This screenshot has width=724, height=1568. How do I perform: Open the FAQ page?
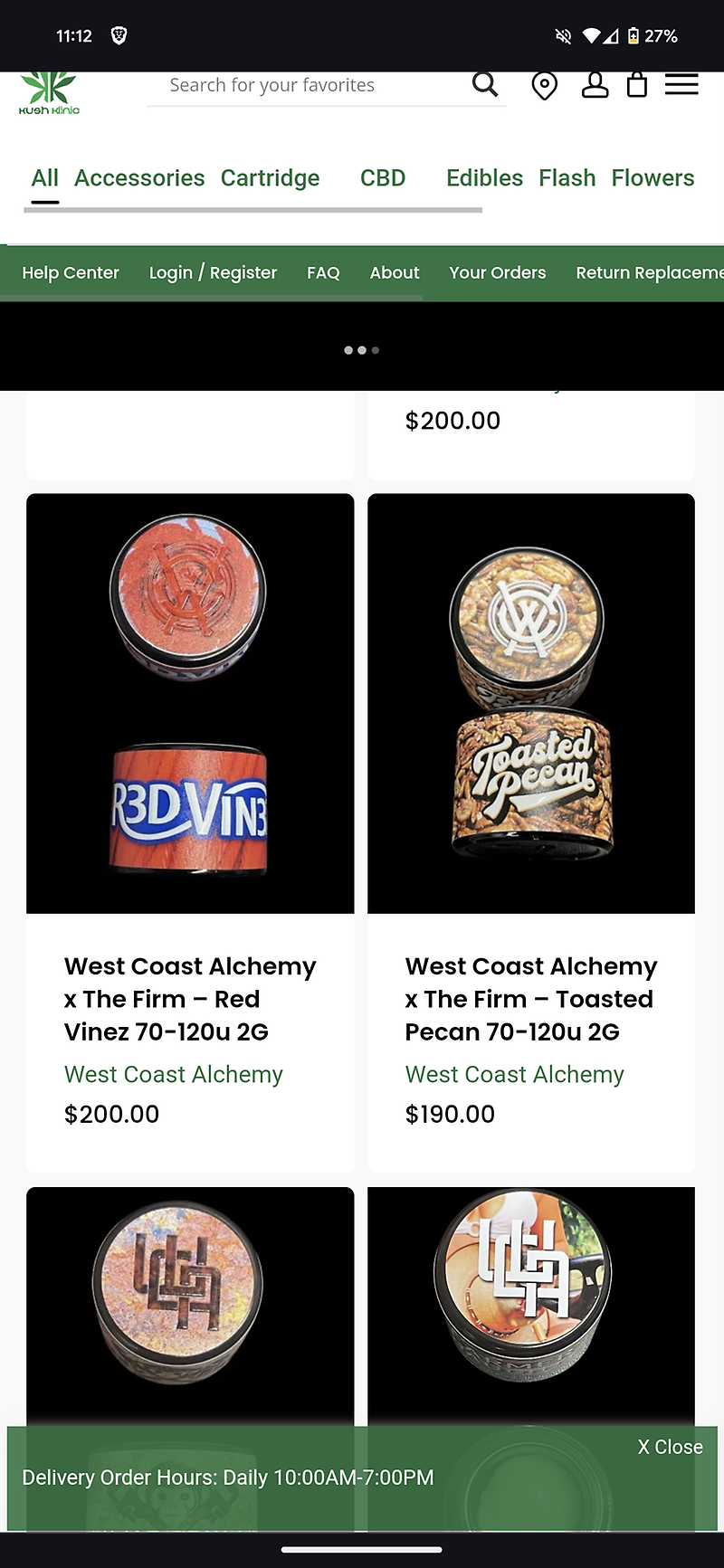click(323, 272)
